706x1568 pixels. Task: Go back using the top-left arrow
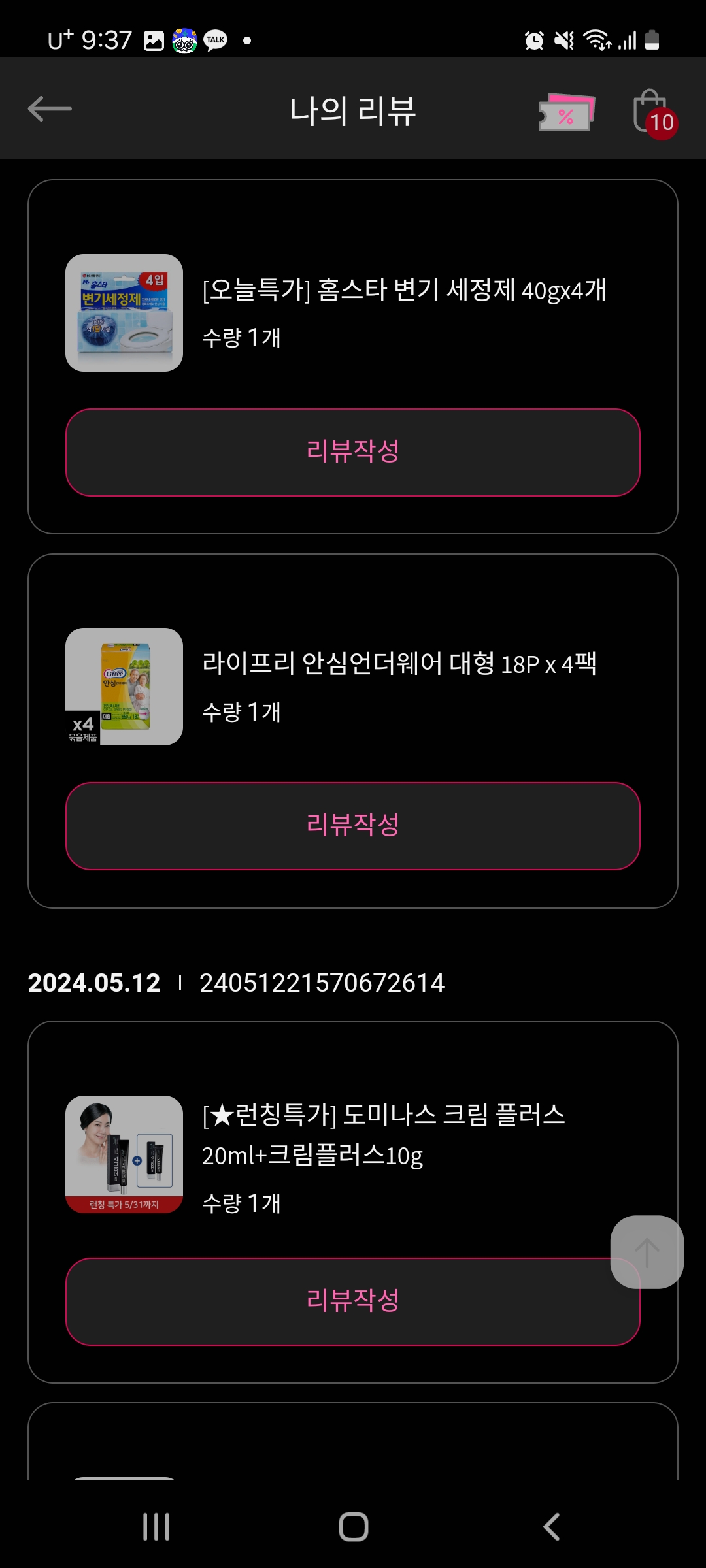click(50, 108)
